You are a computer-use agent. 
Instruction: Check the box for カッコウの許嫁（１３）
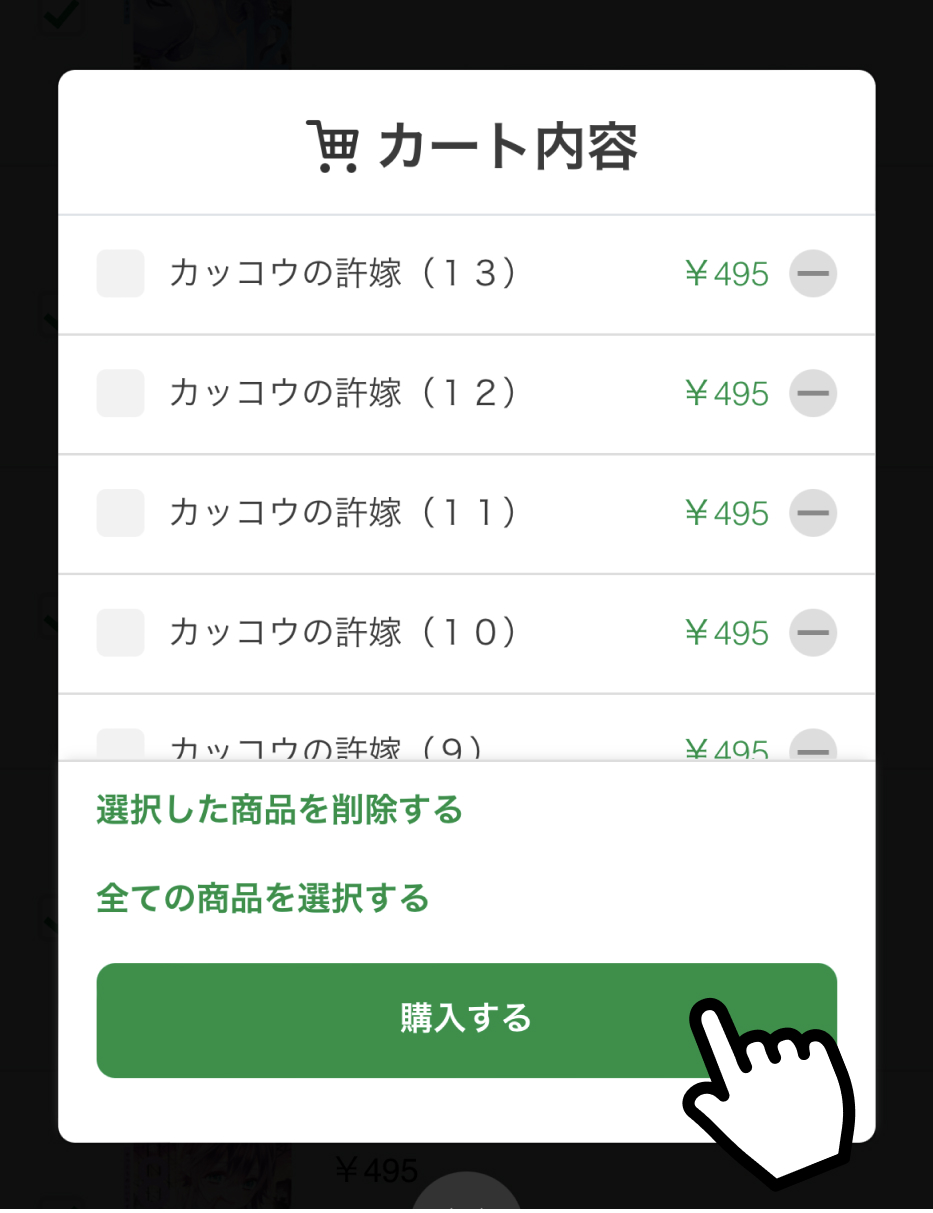(x=120, y=274)
